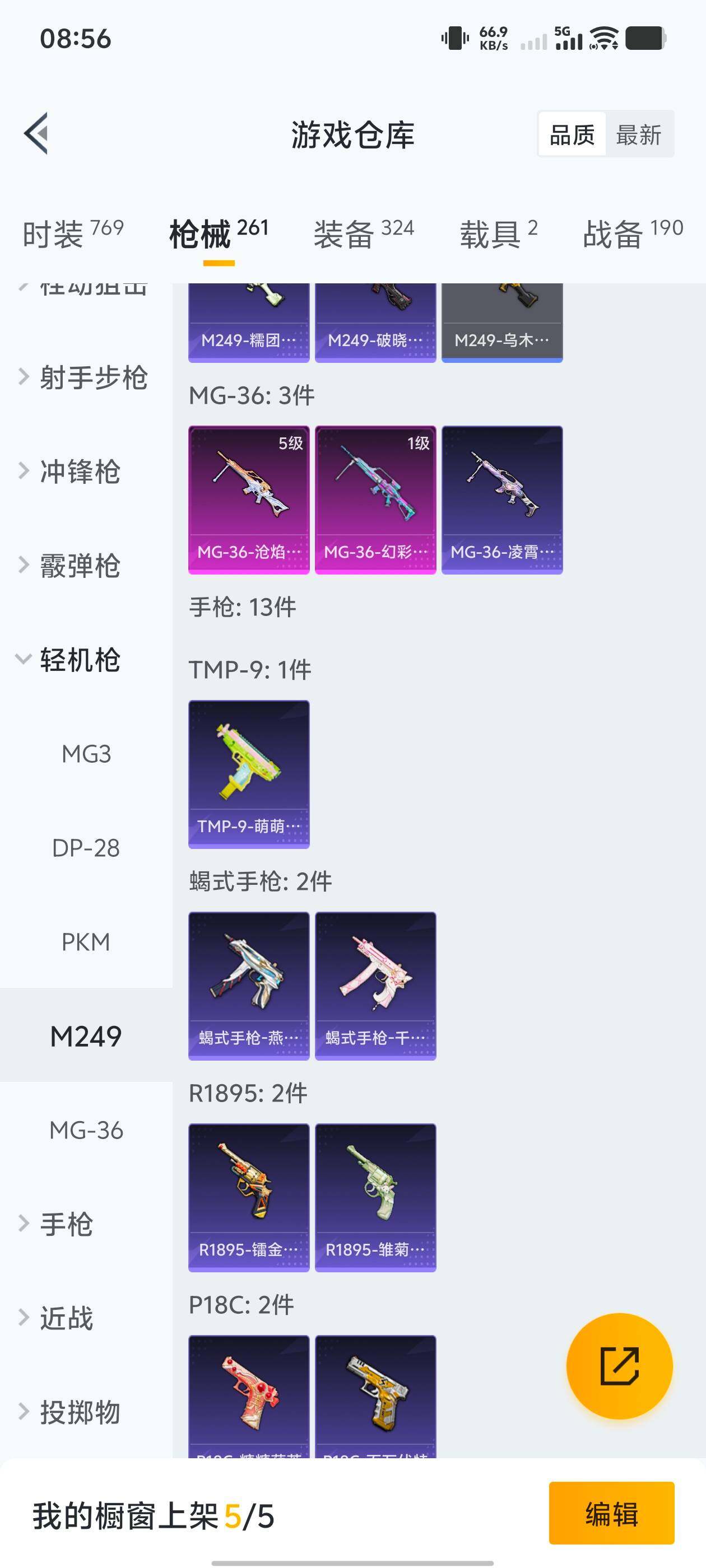Open the yellow share/showcase icon
The image size is (706, 1568).
pos(619,1365)
